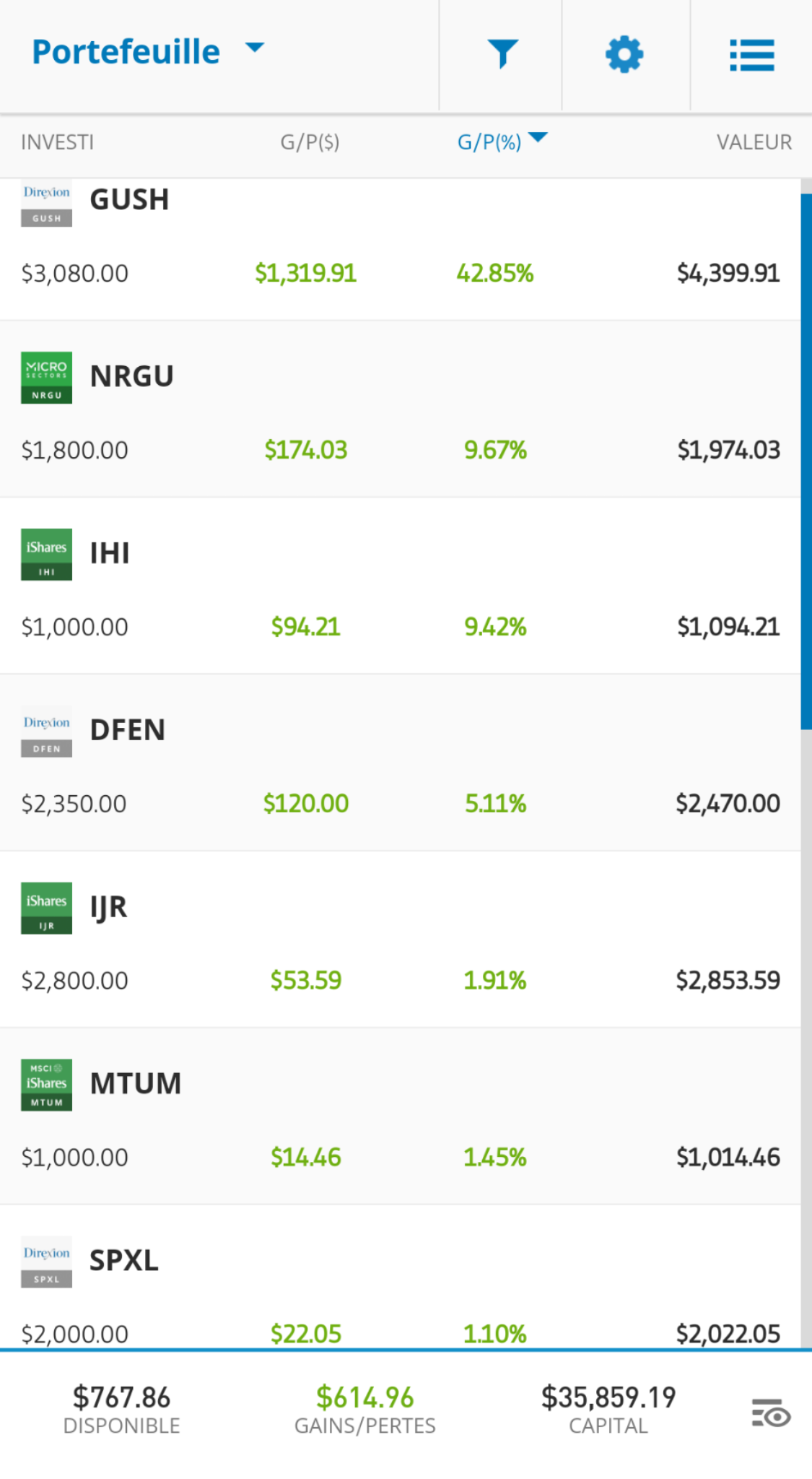
Task: Select the DFEN position row
Action: tap(401, 763)
